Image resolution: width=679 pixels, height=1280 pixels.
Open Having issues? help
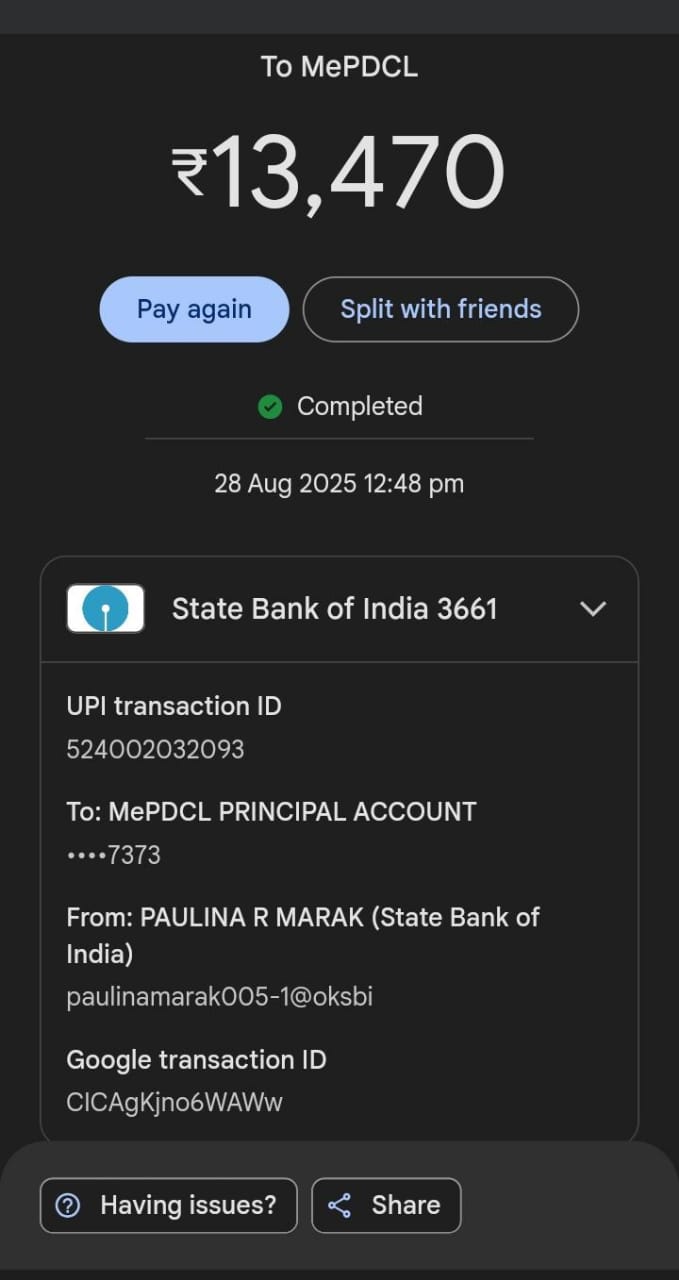click(x=168, y=1205)
